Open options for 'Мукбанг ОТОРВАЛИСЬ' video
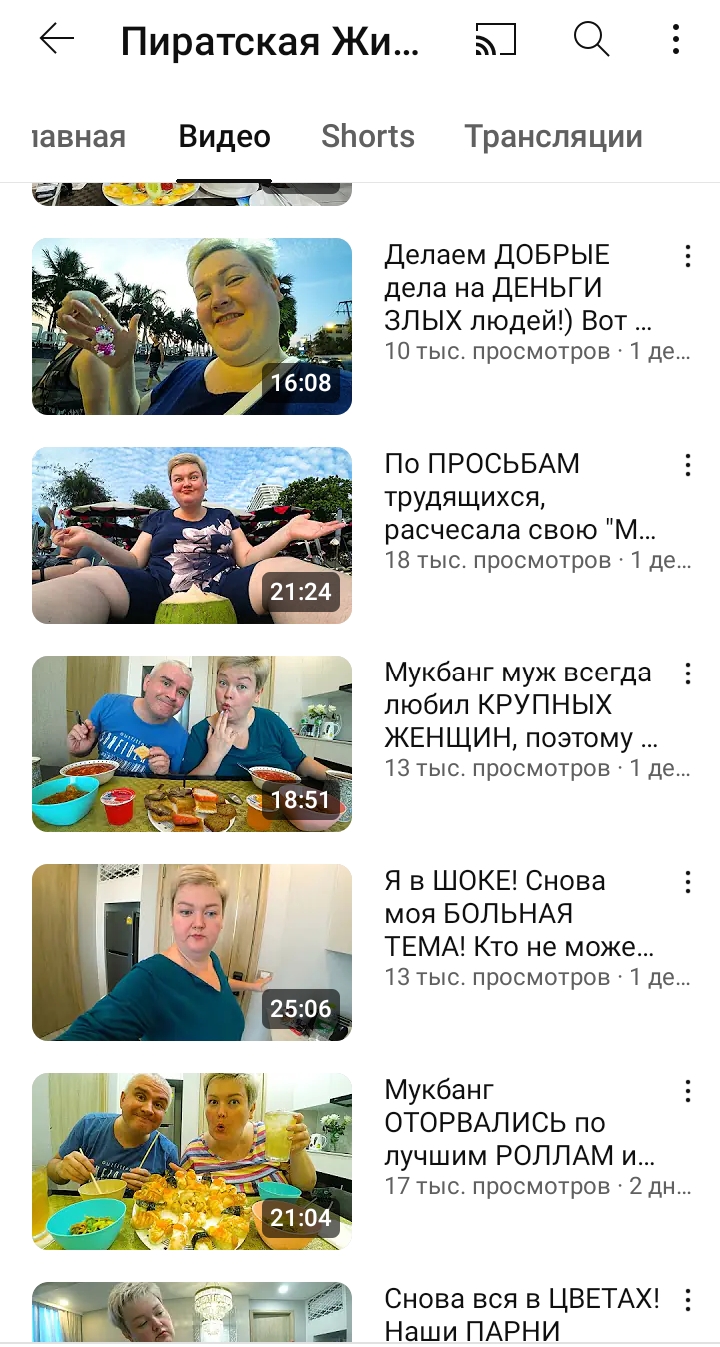720x1347 pixels. pyautogui.click(x=688, y=1091)
